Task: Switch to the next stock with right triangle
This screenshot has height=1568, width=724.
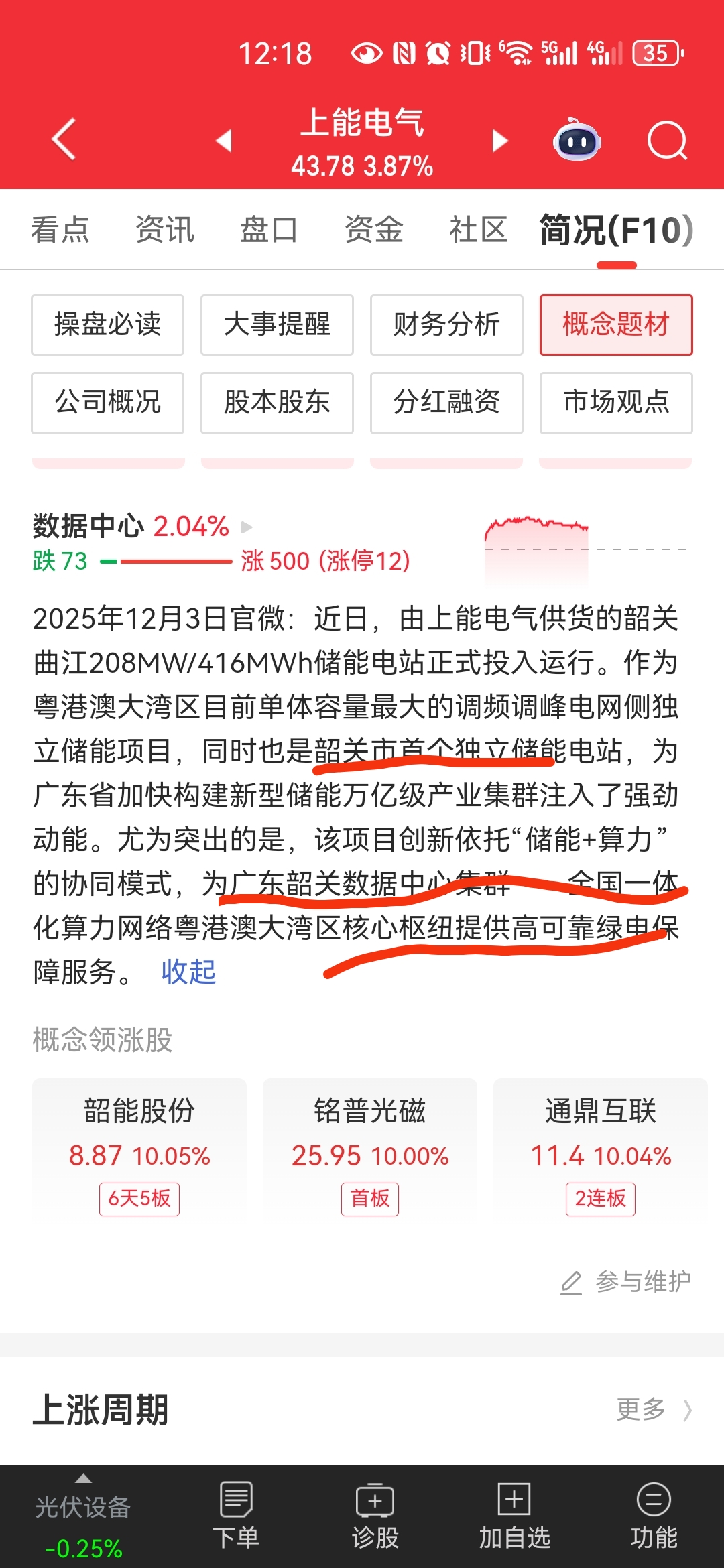Action: tap(500, 141)
